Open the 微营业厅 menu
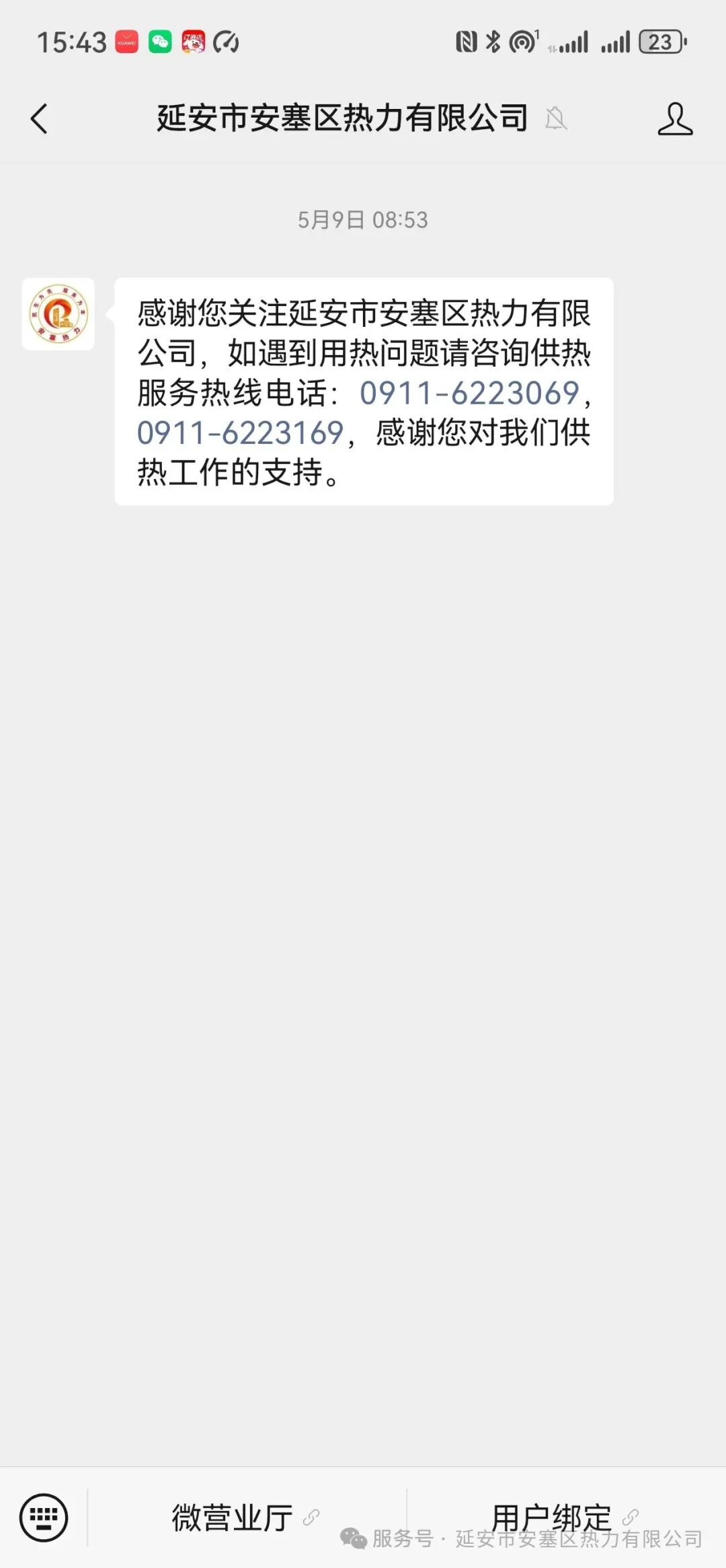Image resolution: width=726 pixels, height=1568 pixels. (x=233, y=1518)
